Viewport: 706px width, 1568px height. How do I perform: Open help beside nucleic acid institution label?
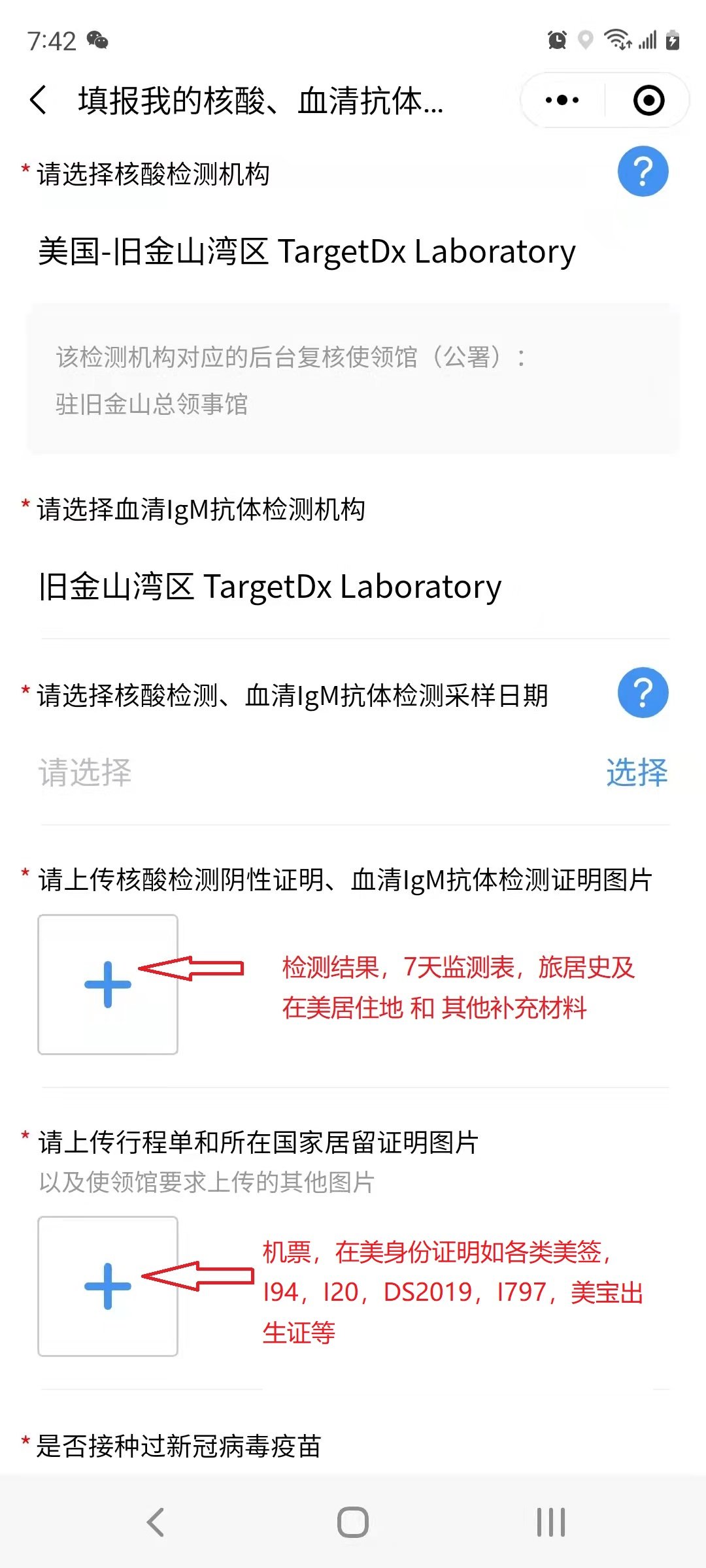pyautogui.click(x=643, y=171)
